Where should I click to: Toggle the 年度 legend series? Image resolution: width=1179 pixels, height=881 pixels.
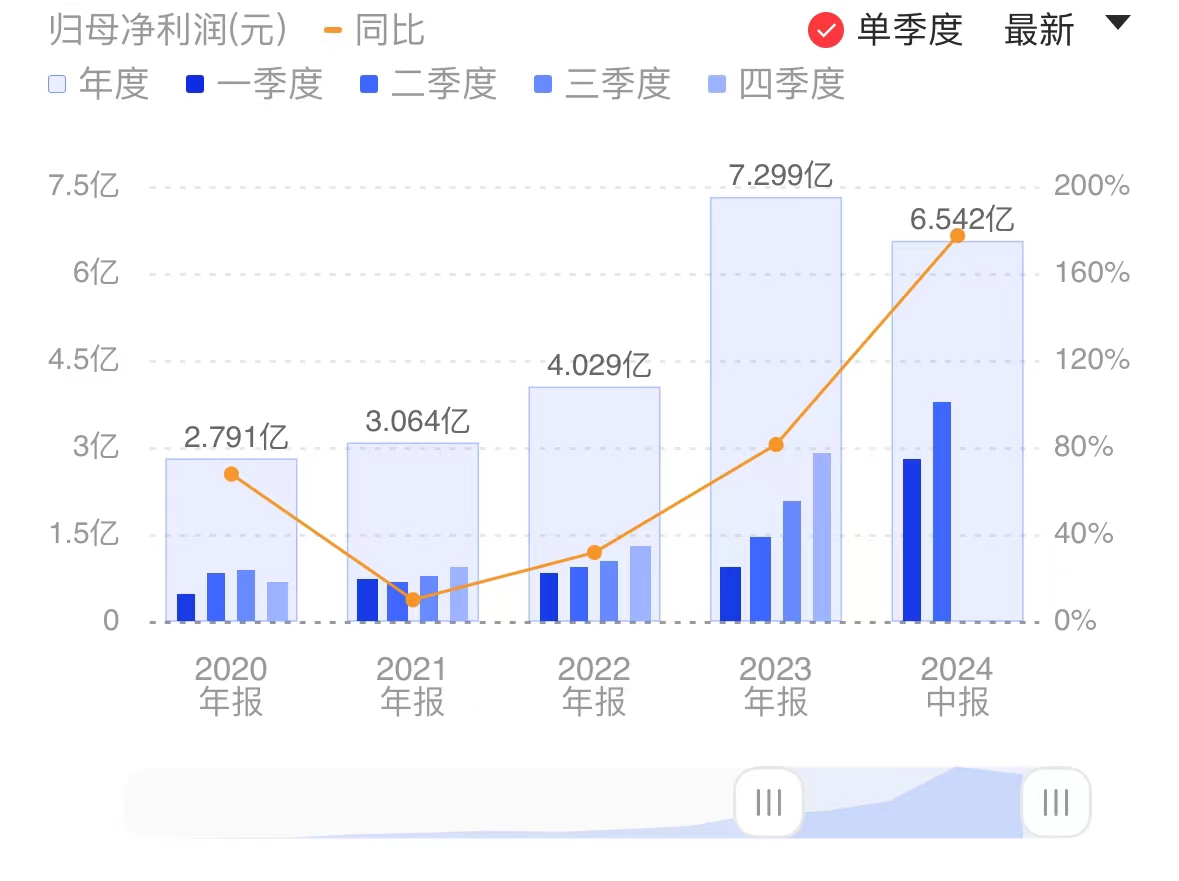point(99,84)
